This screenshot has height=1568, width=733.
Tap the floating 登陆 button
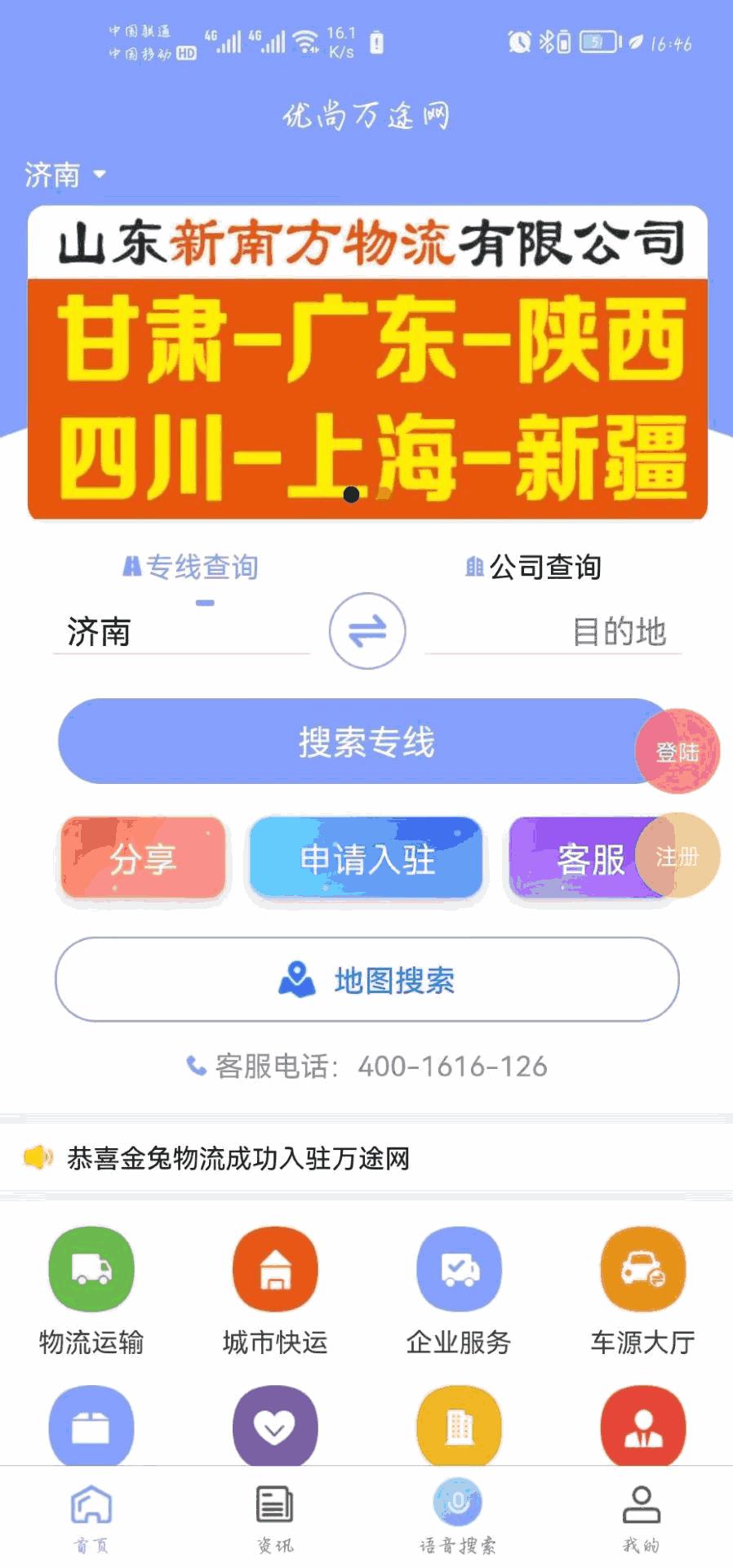coord(677,751)
